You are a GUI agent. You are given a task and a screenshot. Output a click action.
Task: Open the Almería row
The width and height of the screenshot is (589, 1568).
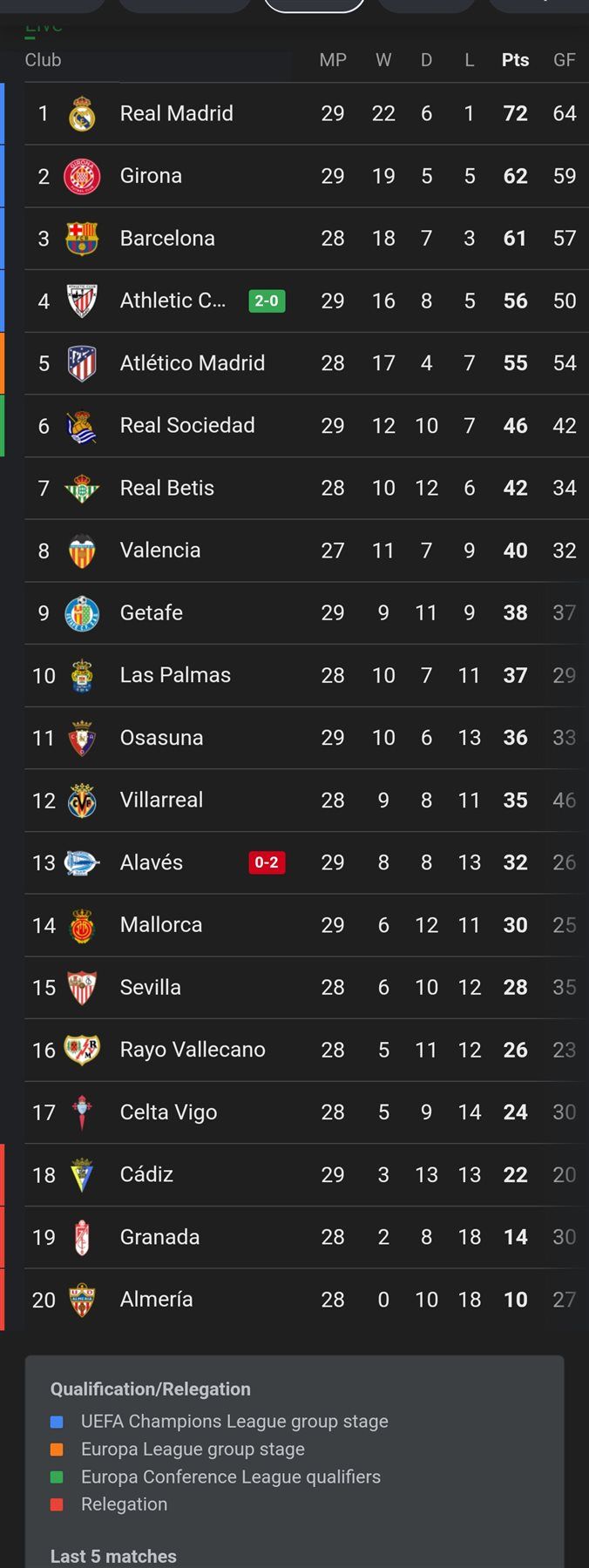tap(156, 1300)
